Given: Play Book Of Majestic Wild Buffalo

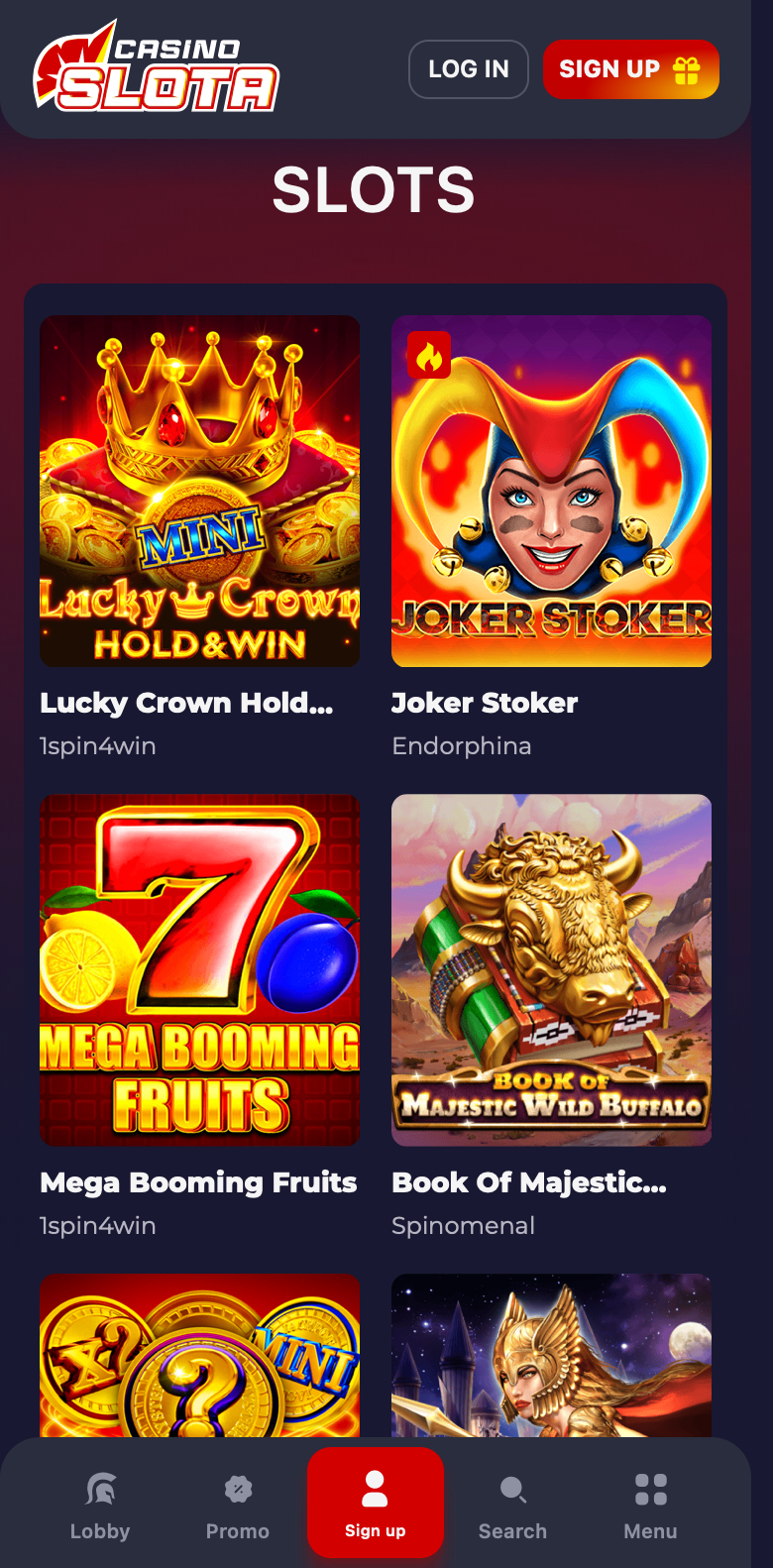Looking at the screenshot, I should pyautogui.click(x=551, y=970).
